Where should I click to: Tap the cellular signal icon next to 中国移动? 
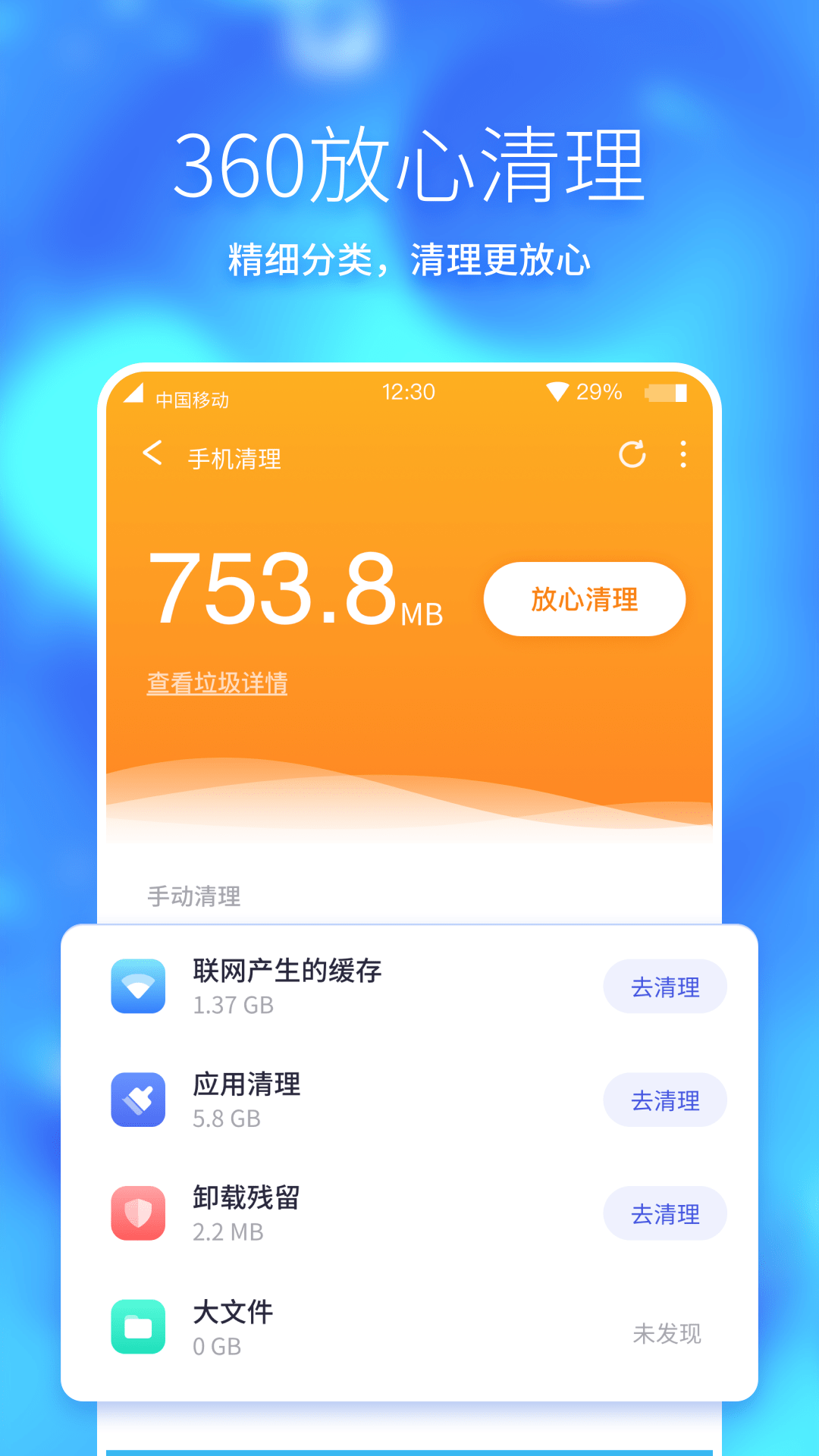133,393
